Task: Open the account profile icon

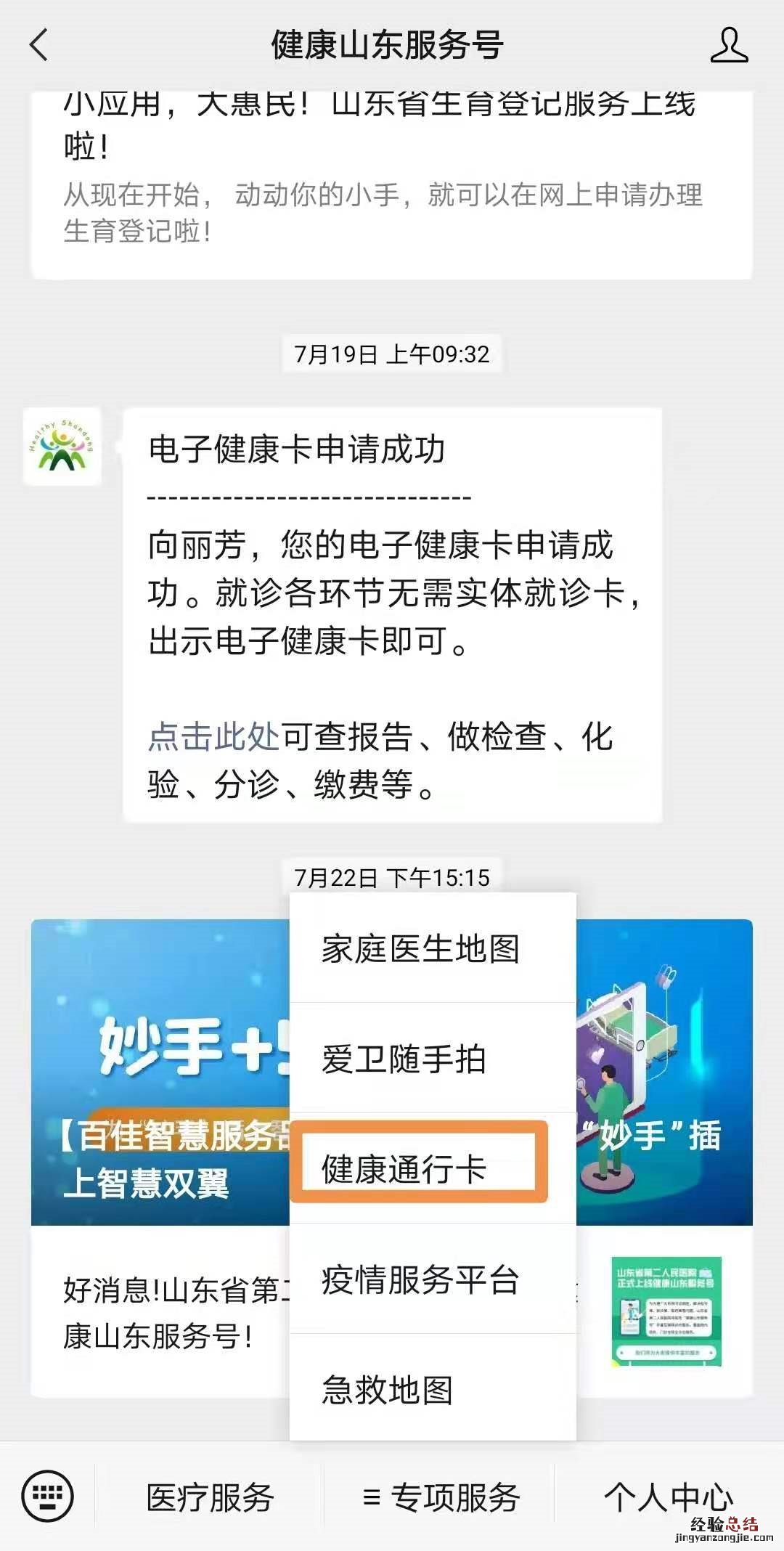Action: (x=728, y=45)
